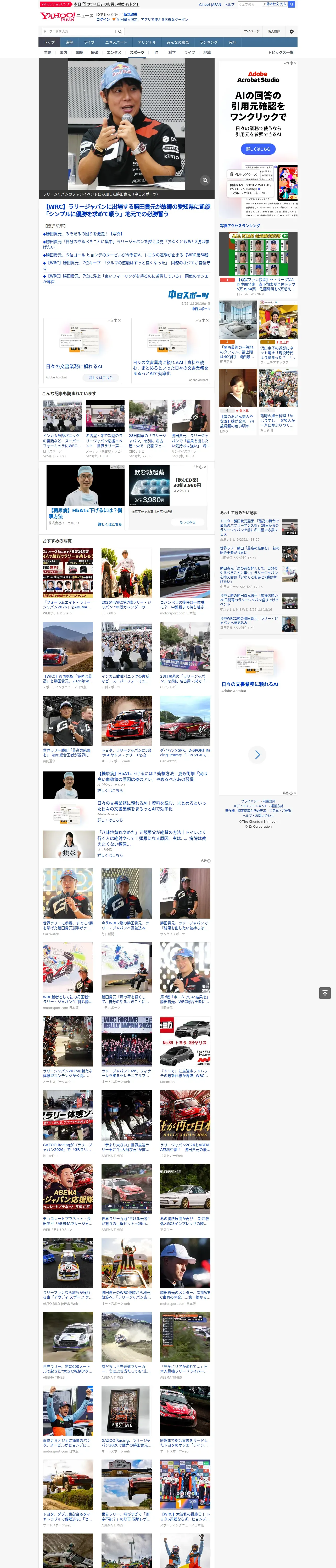
Task: Open the Rally Japan 2026 ABEMA photo article
Action: [185, 1123]
